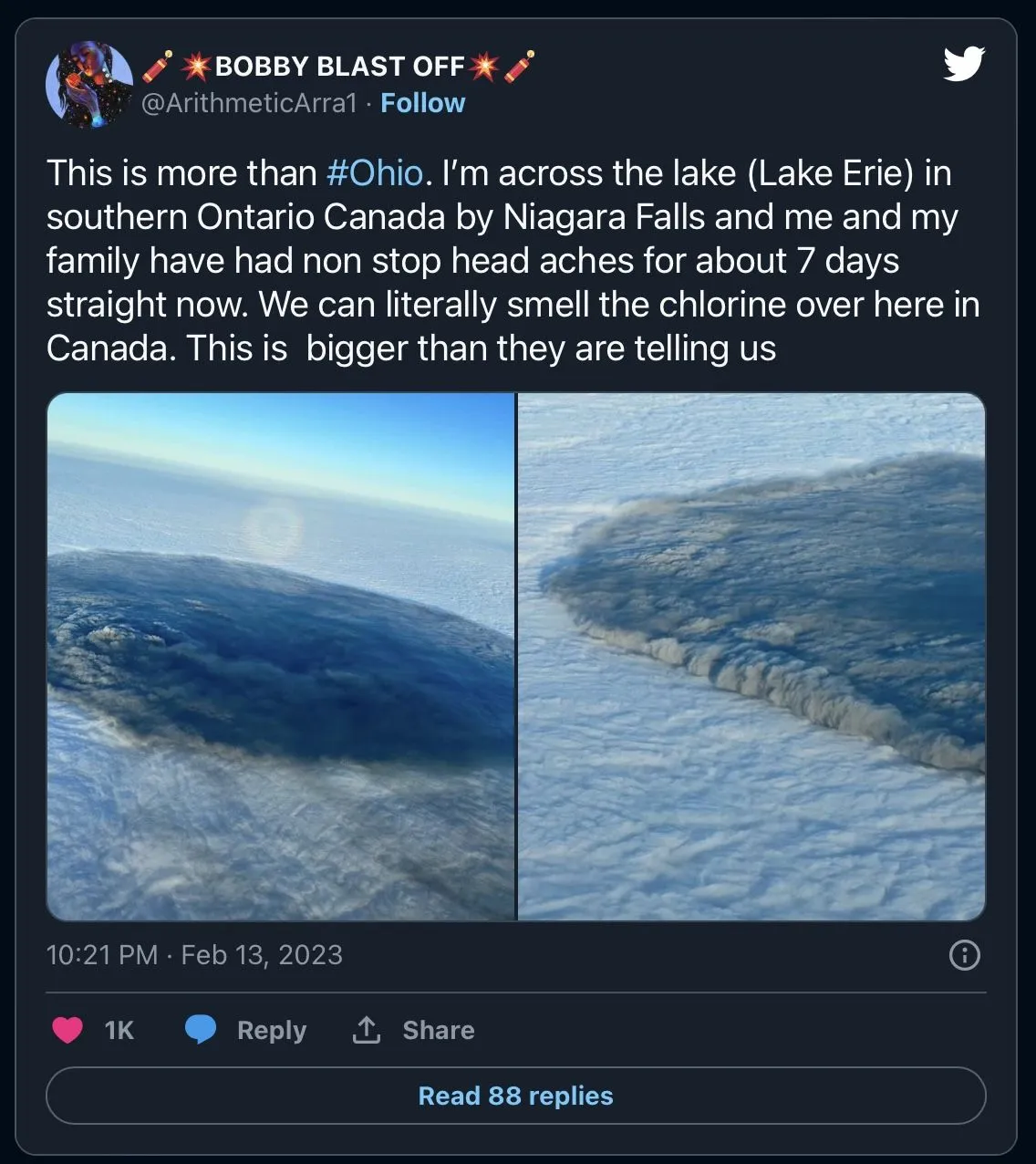Open the #Ohio hashtag
The image size is (1036, 1164).
[x=374, y=173]
